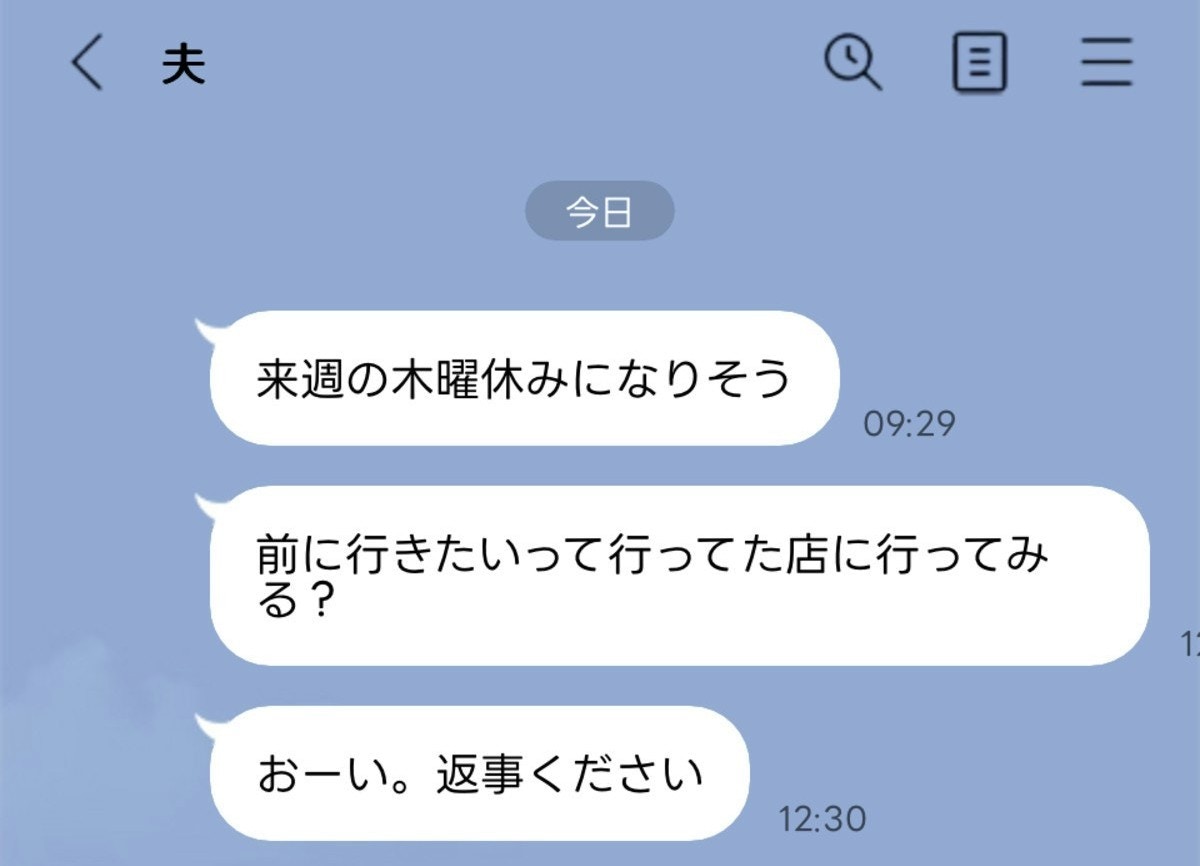Go back from the 夫 chat
Screen dimensions: 1200x866
(x=88, y=65)
